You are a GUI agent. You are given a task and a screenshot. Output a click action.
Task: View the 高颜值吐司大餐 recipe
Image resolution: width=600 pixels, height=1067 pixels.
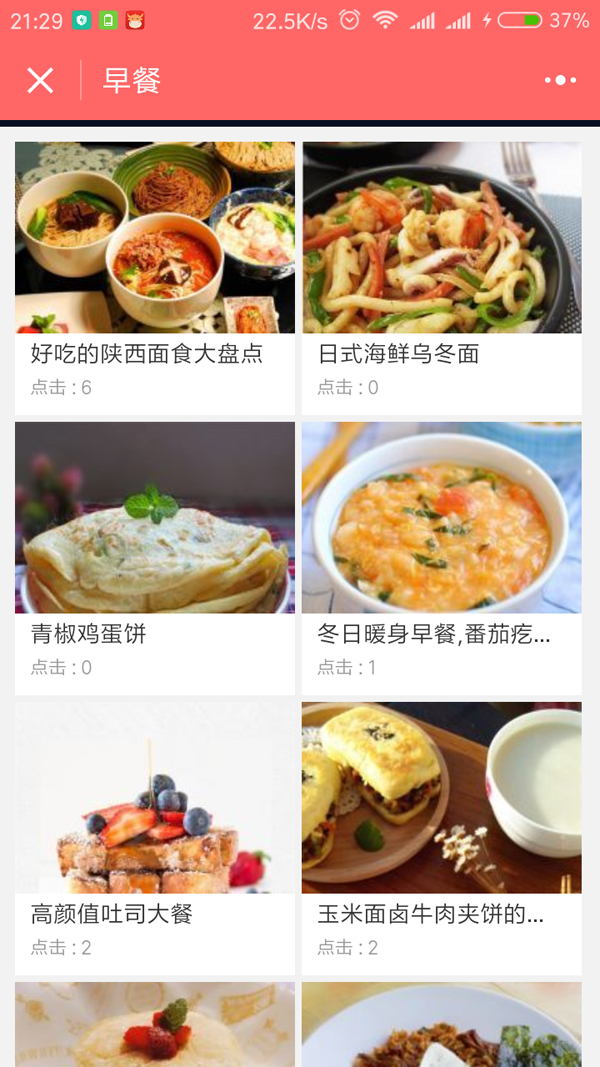pyautogui.click(x=155, y=837)
